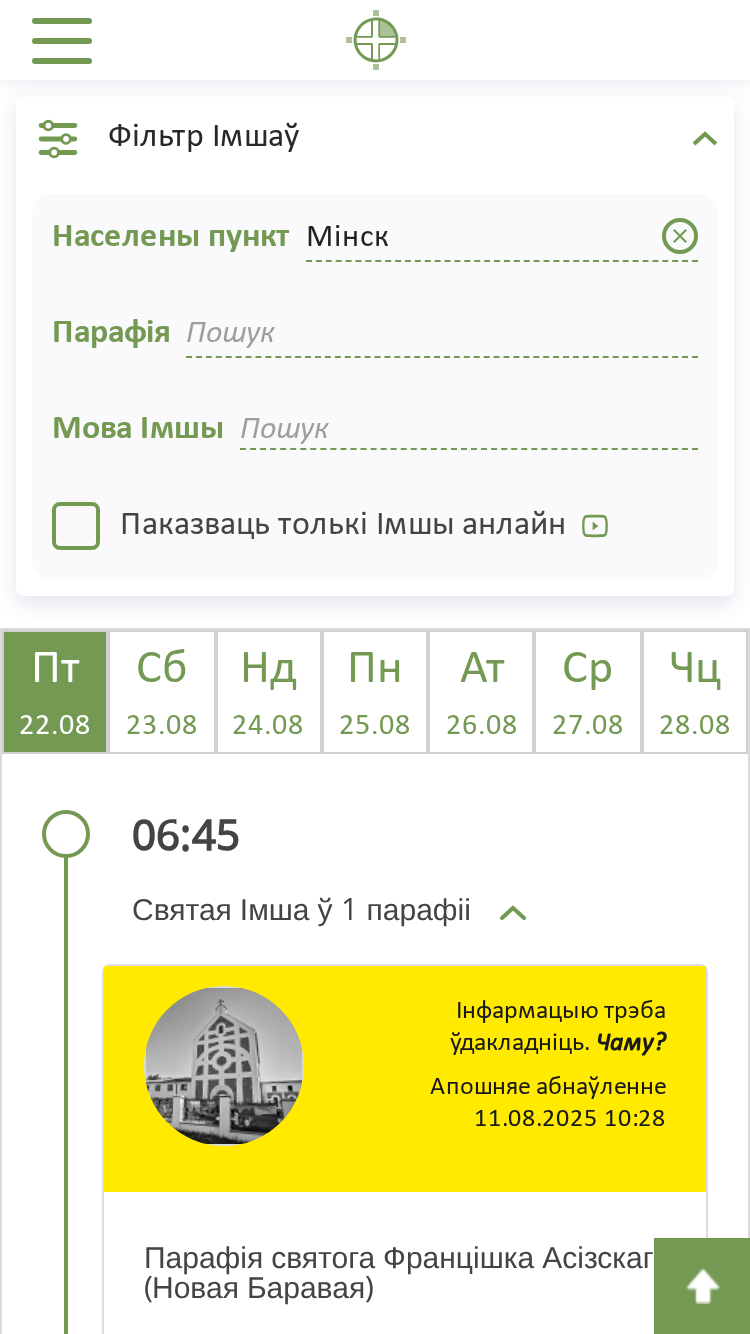The width and height of the screenshot is (750, 1334).
Task: Open the hamburger drawer menu
Action: 62,41
